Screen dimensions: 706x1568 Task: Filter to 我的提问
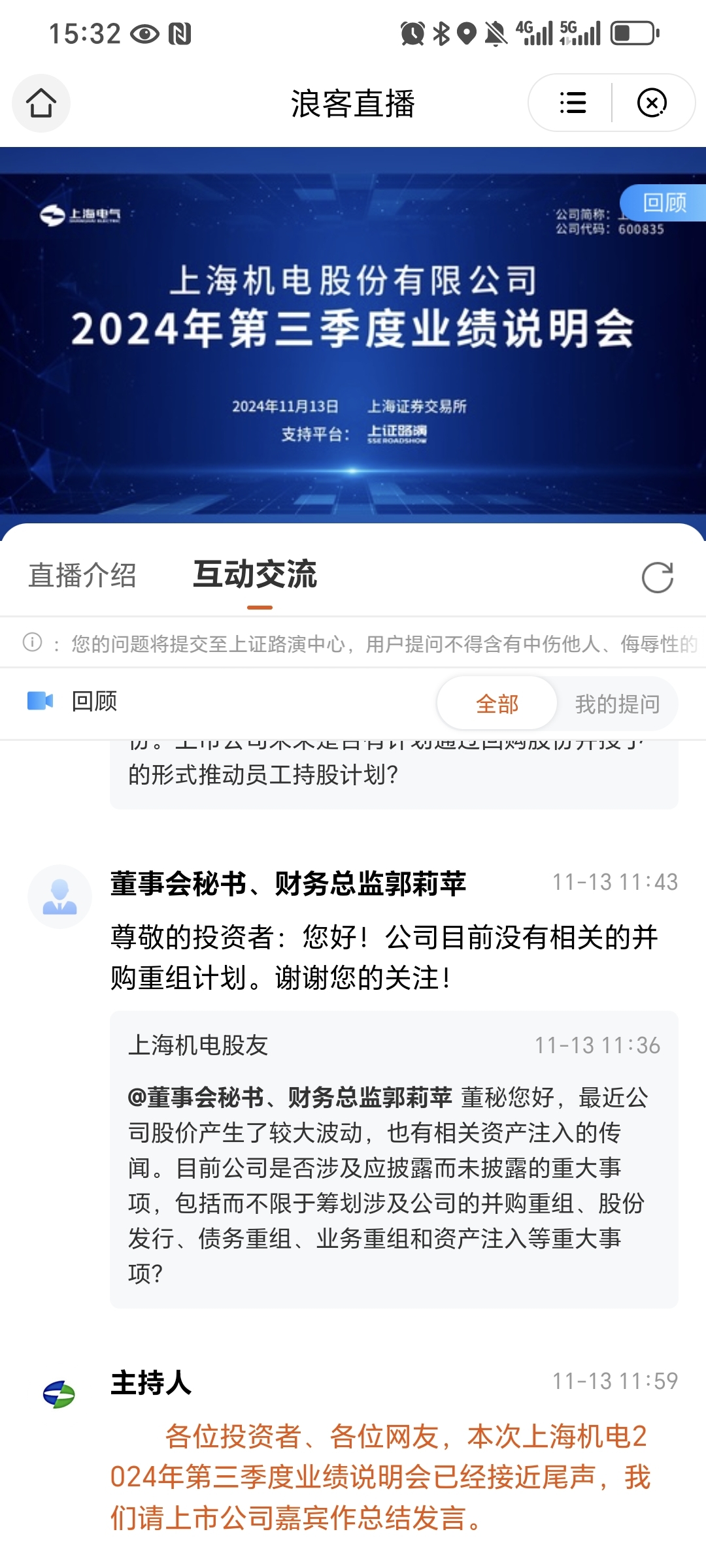pos(617,704)
